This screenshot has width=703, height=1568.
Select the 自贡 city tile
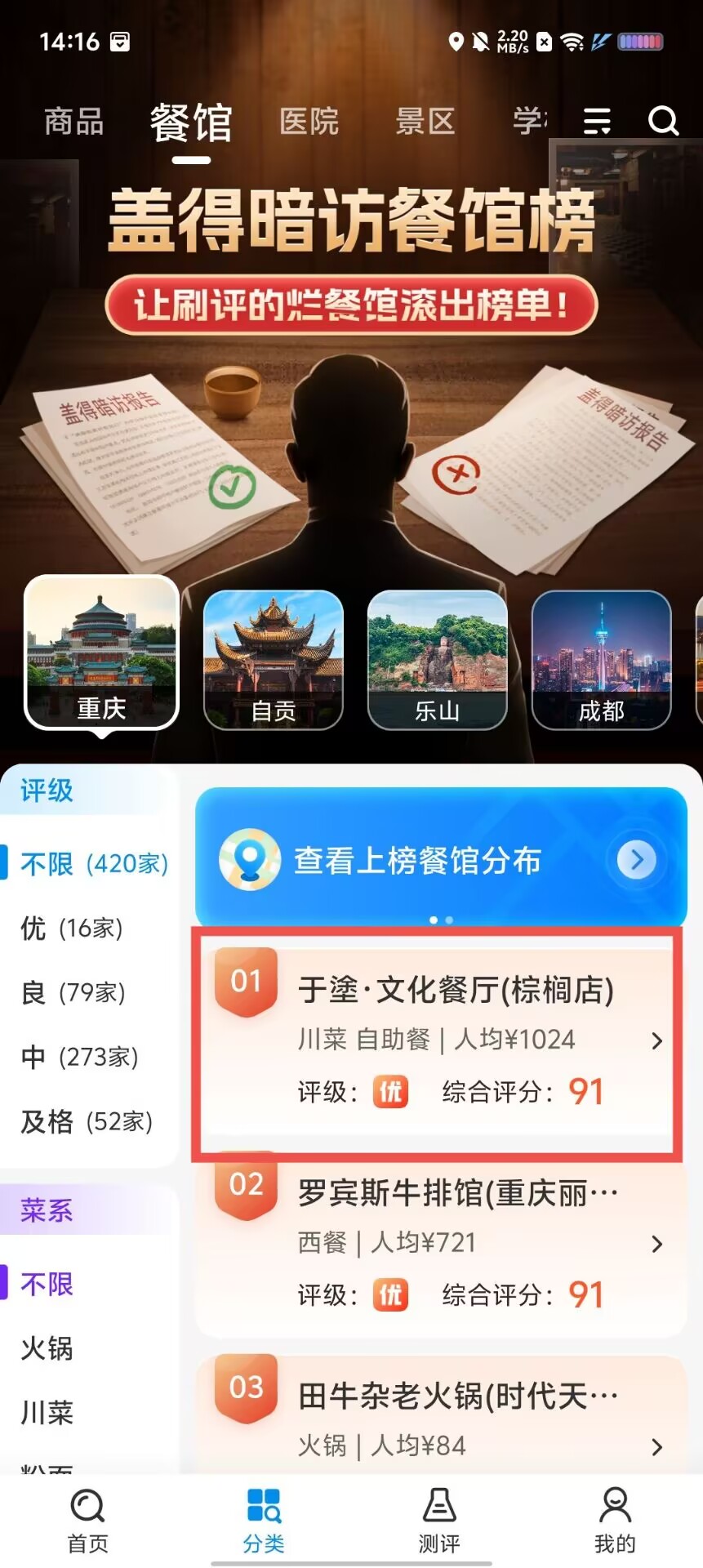[x=274, y=660]
